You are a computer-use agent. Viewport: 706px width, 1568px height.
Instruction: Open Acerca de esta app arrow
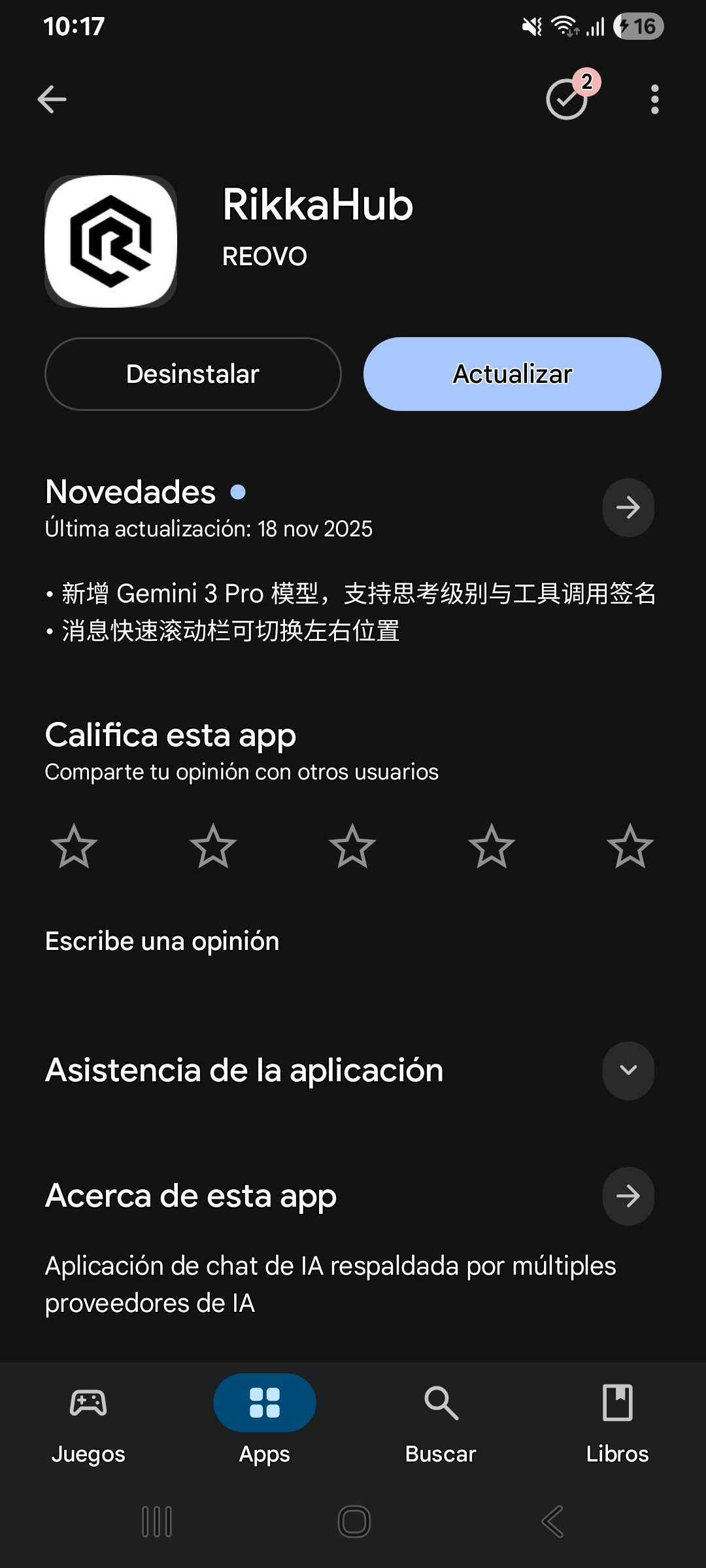point(628,1196)
